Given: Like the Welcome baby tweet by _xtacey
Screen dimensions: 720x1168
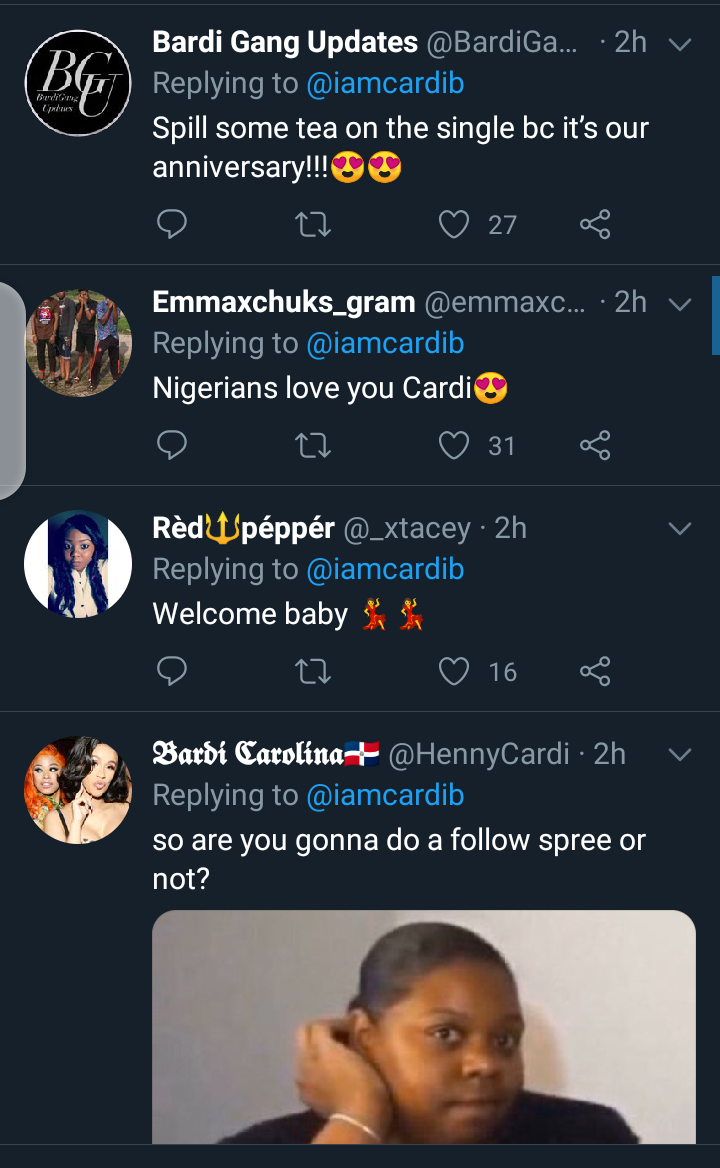Looking at the screenshot, I should (454, 671).
